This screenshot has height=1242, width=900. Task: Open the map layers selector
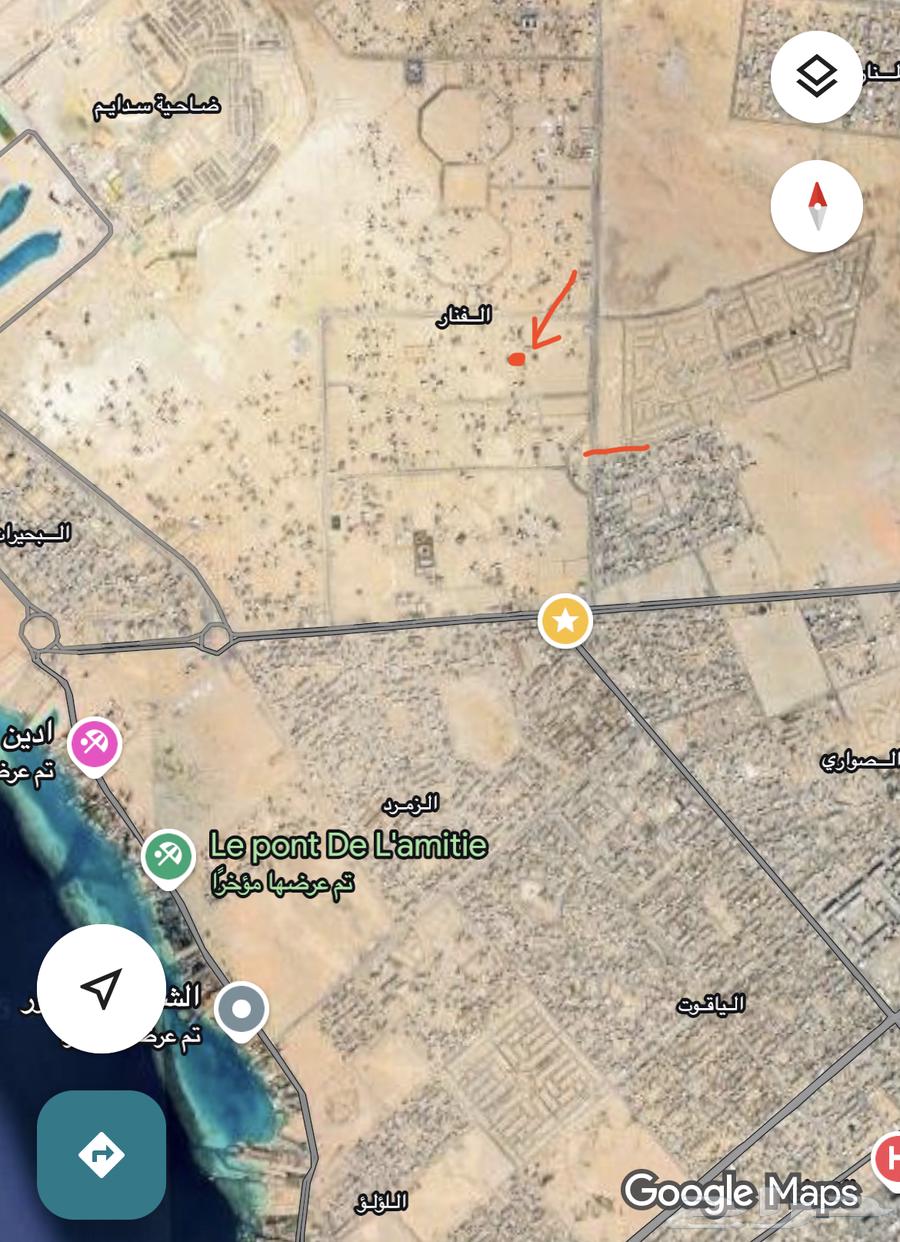pos(816,78)
